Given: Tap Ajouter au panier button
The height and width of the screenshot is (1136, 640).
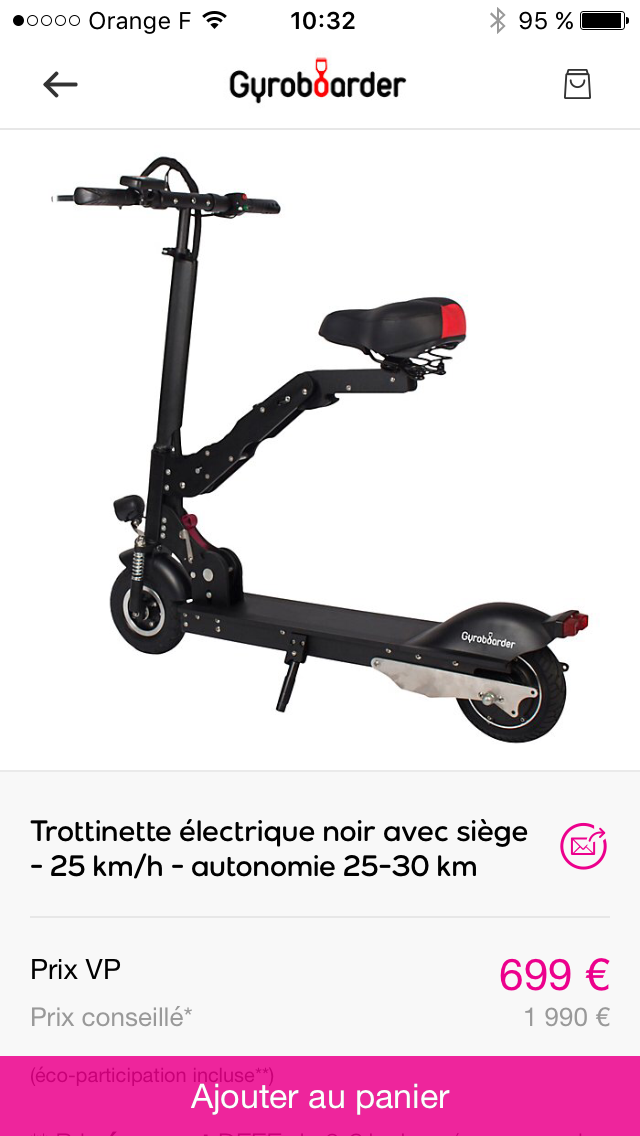Looking at the screenshot, I should [x=320, y=1095].
